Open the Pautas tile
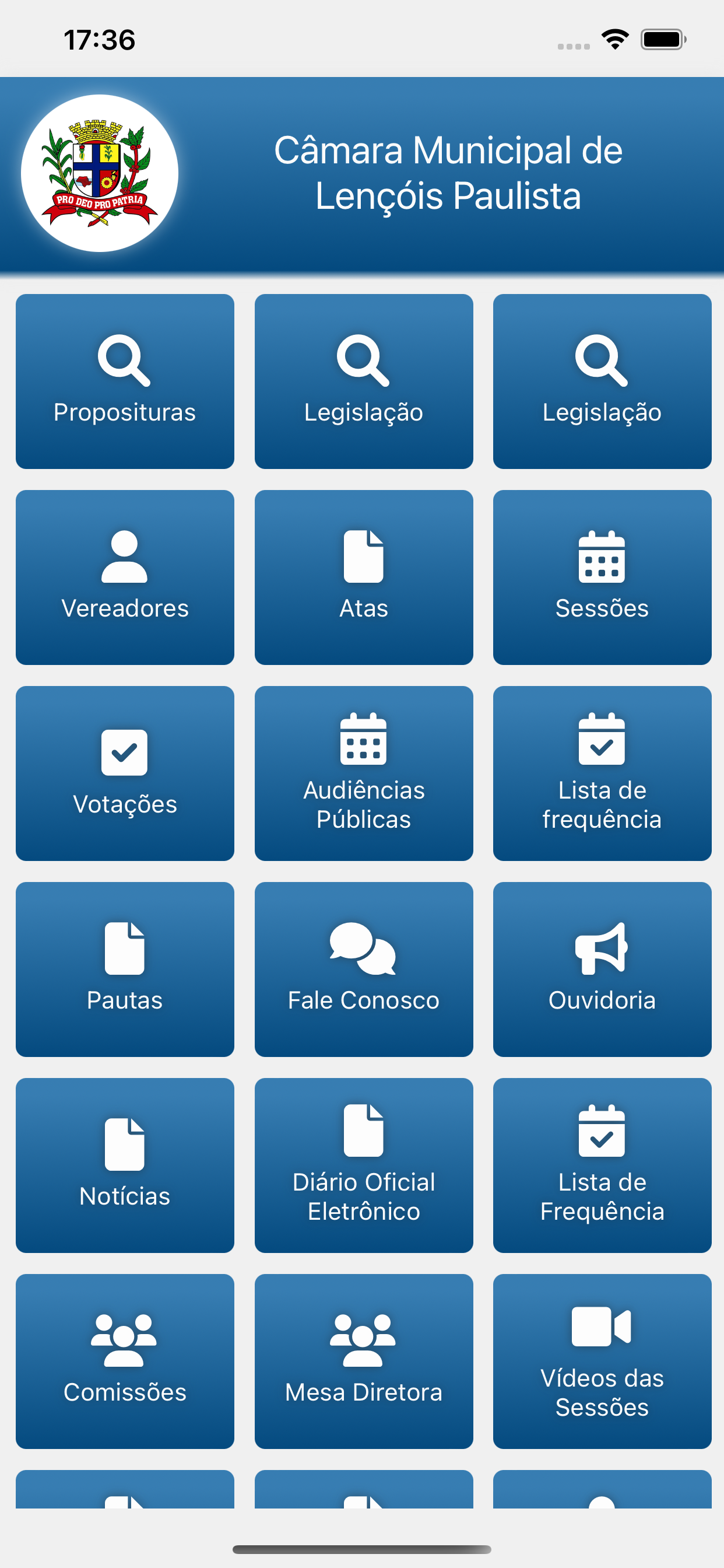 click(125, 969)
